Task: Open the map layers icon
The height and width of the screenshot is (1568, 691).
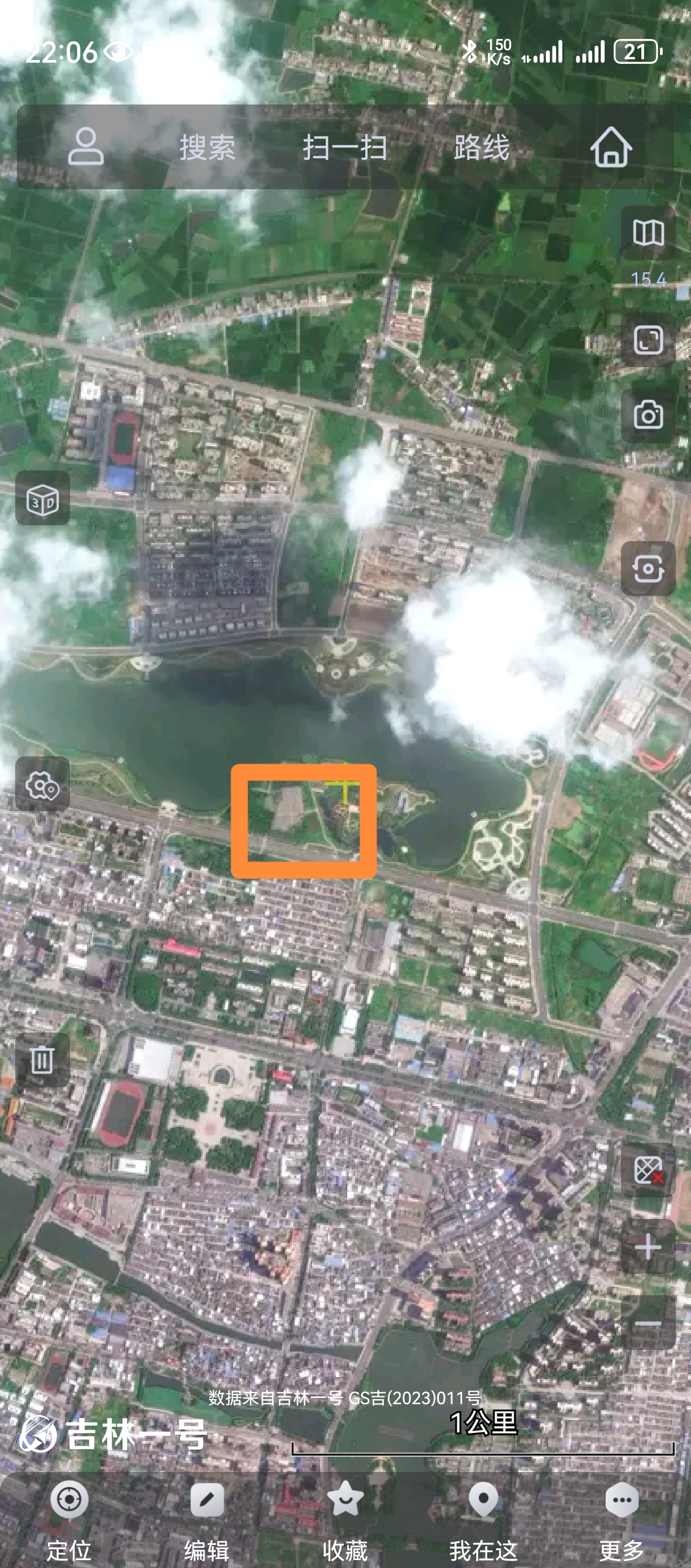Action: tap(648, 233)
